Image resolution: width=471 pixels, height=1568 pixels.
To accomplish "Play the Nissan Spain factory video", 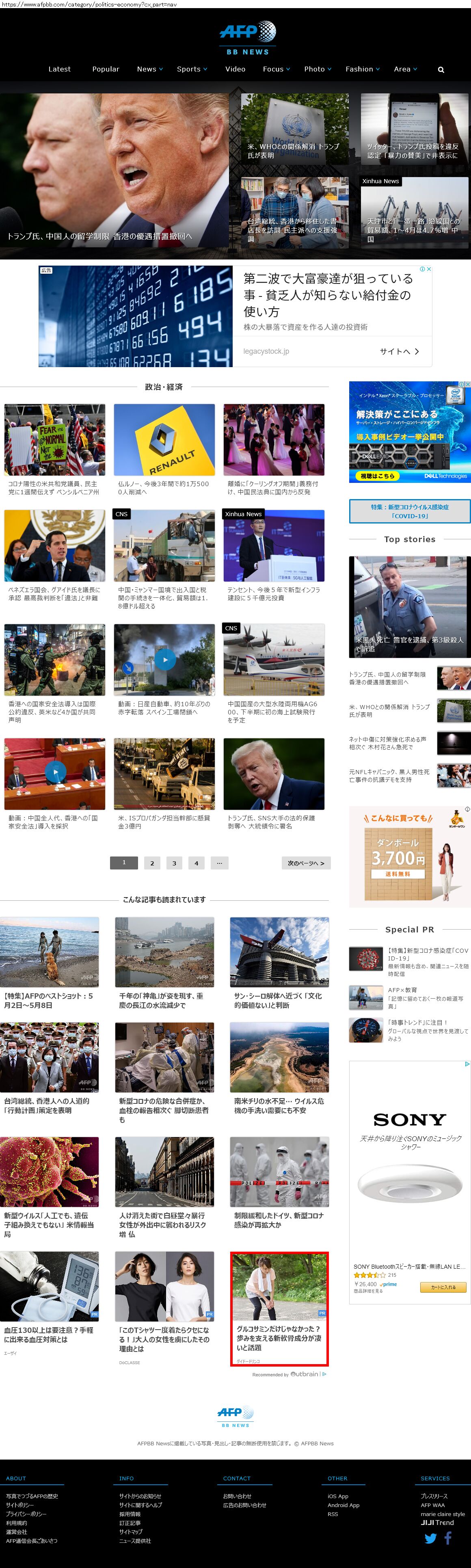I will [164, 659].
